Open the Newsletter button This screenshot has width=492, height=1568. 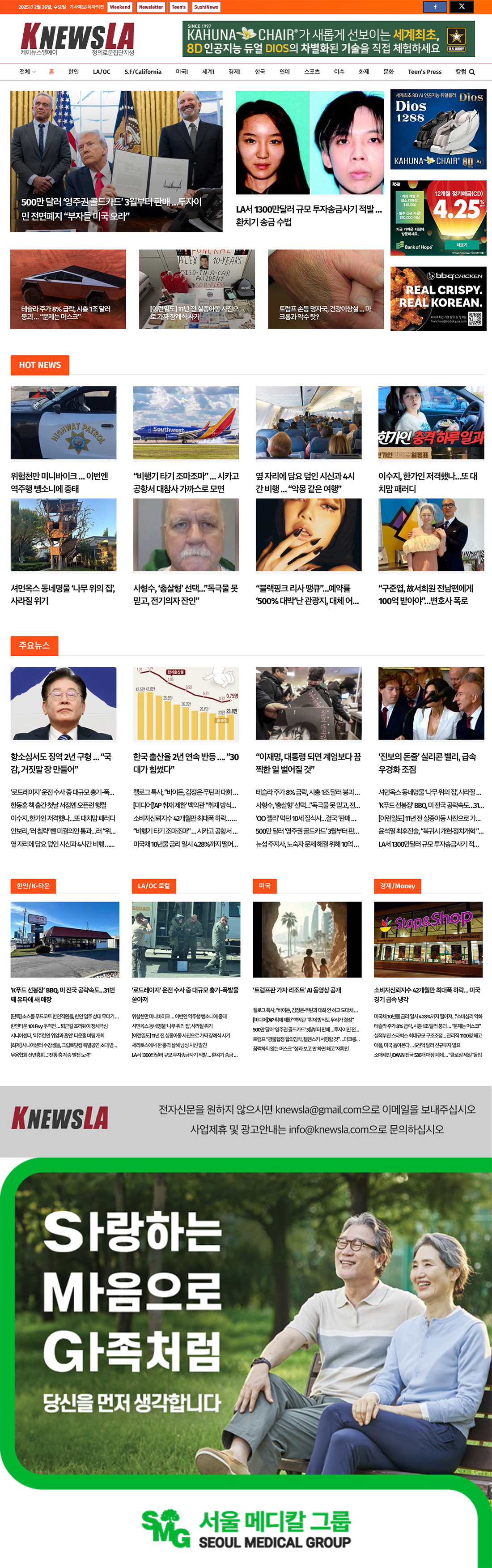pos(151,7)
